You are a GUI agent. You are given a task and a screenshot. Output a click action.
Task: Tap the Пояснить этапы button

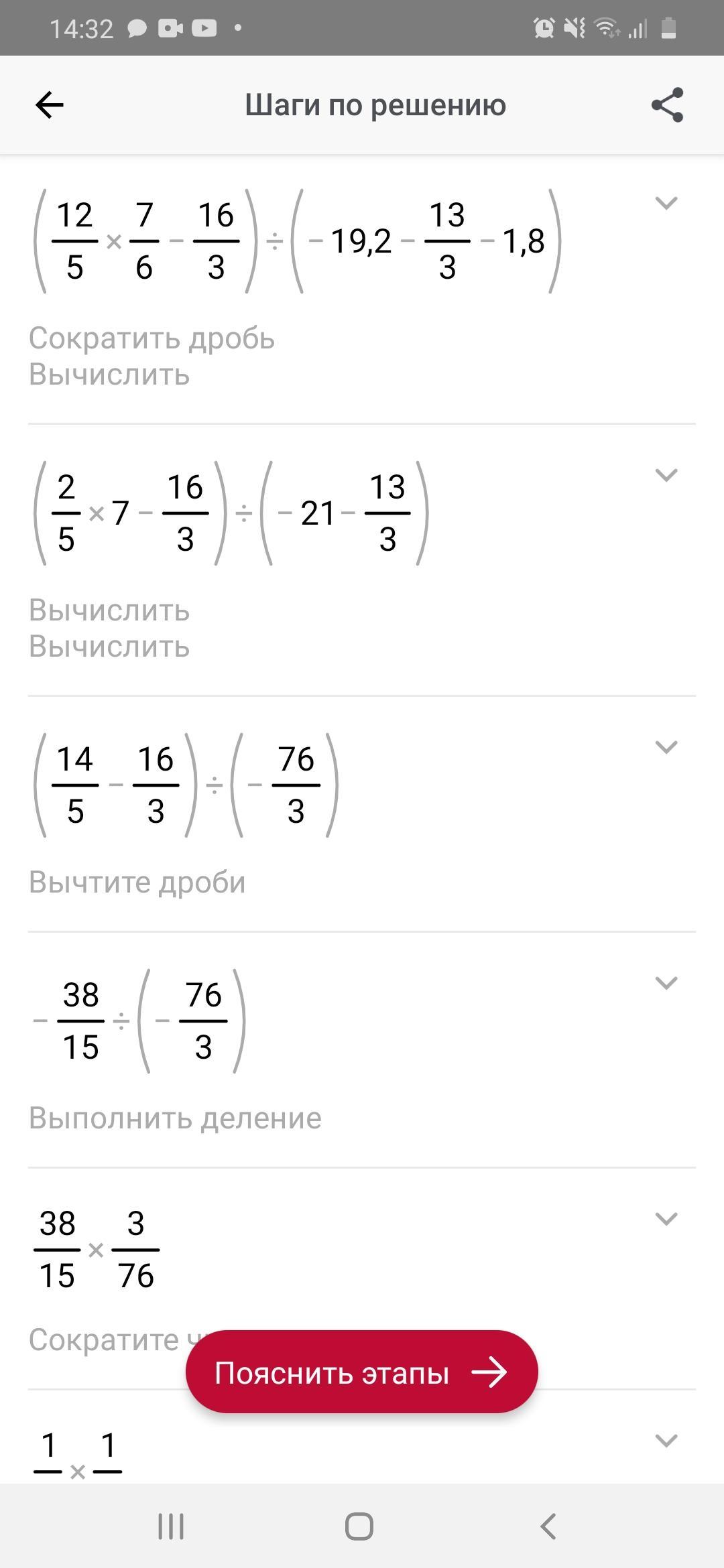point(362,1372)
